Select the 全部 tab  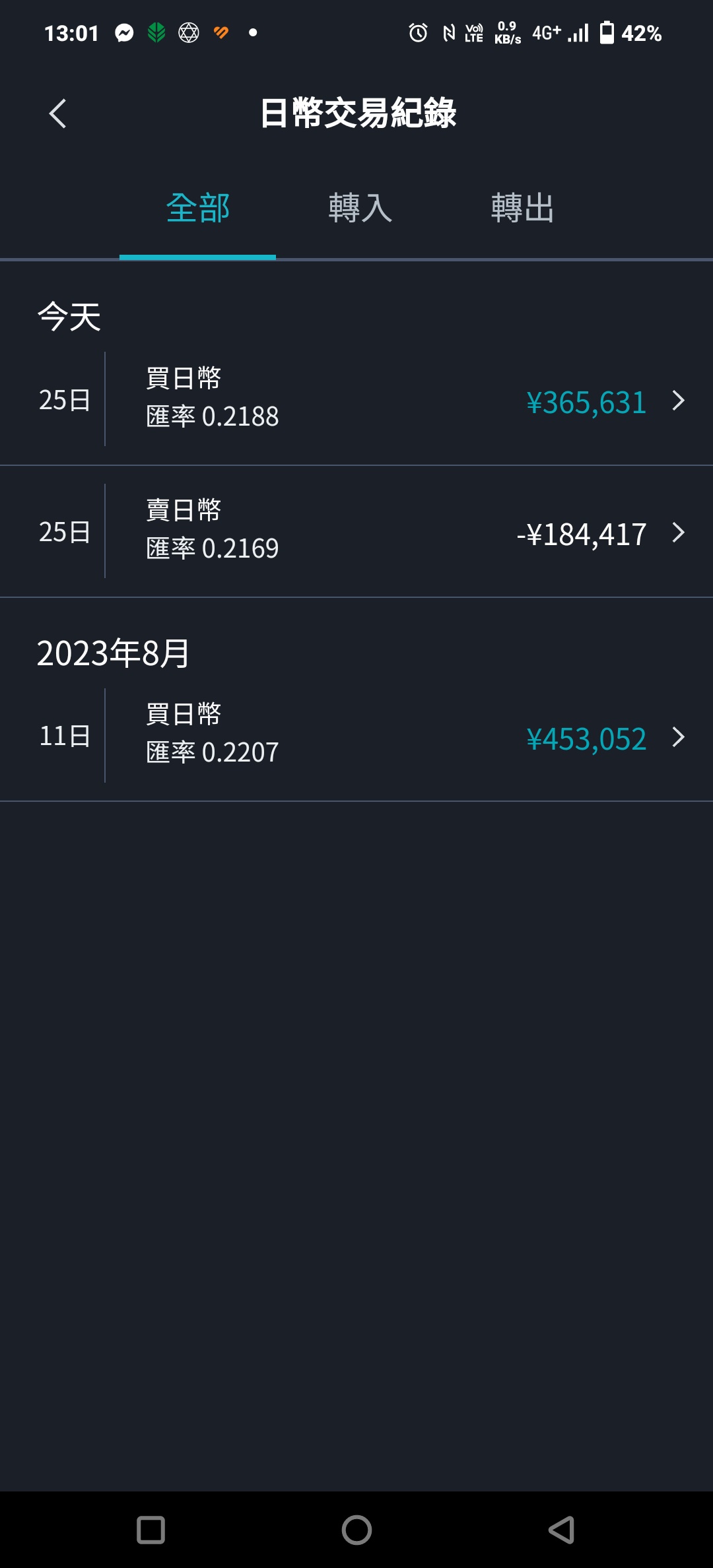click(x=197, y=209)
